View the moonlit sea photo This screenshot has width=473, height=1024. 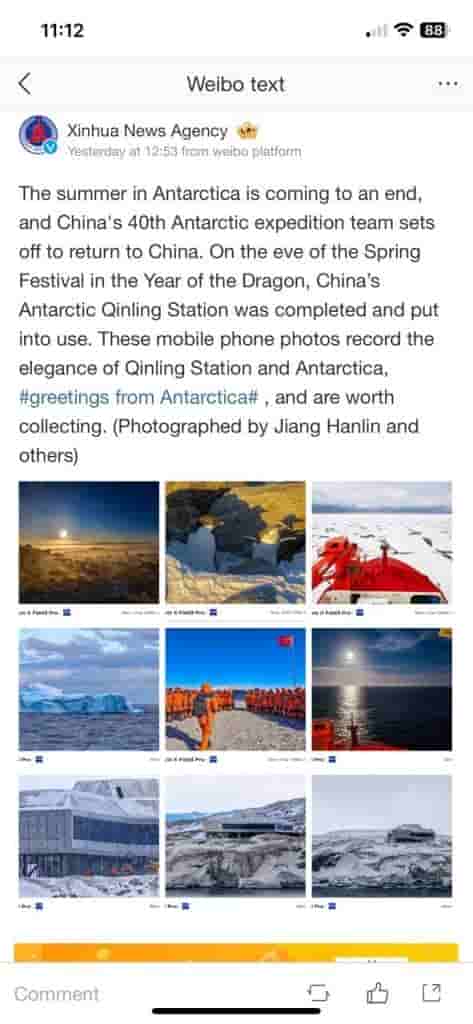382,689
